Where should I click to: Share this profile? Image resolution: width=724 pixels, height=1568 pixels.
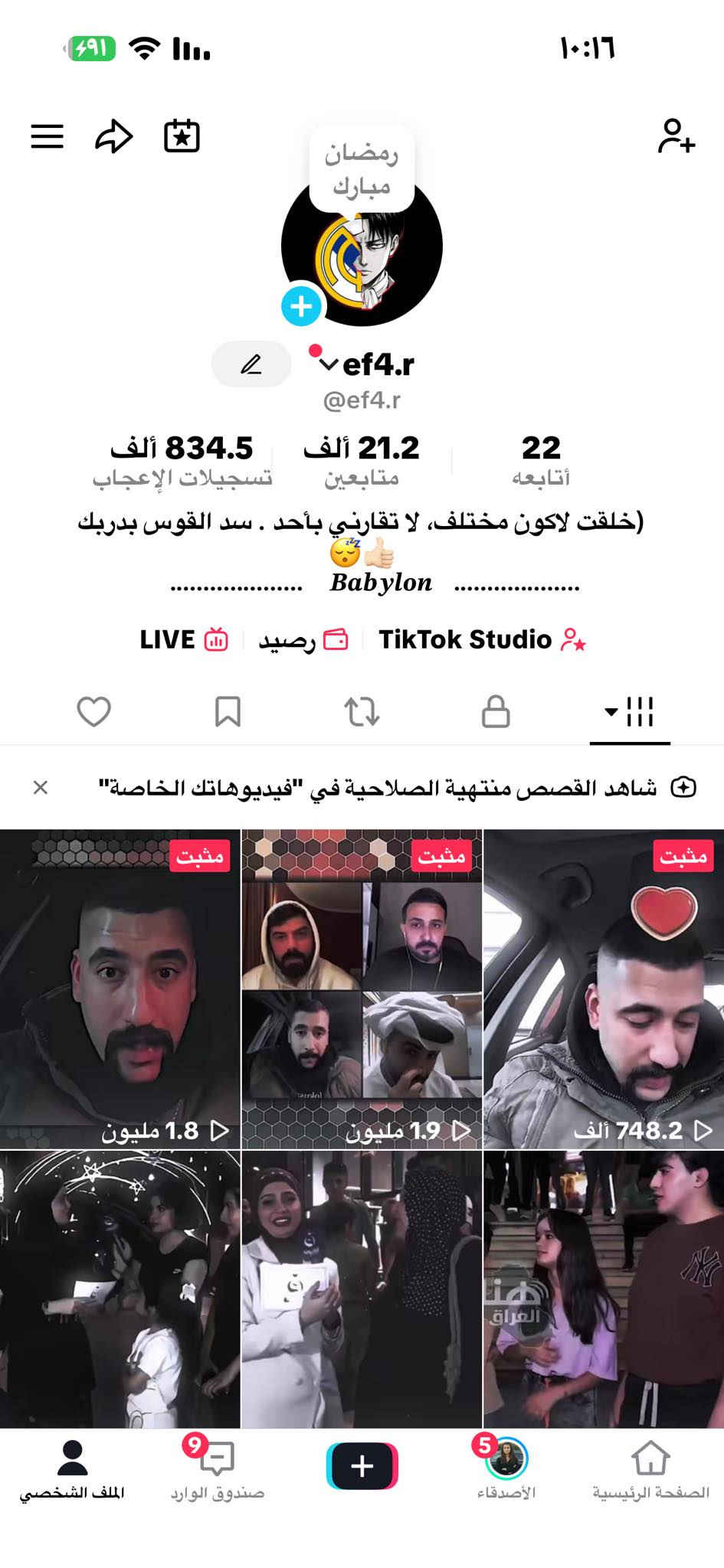114,137
